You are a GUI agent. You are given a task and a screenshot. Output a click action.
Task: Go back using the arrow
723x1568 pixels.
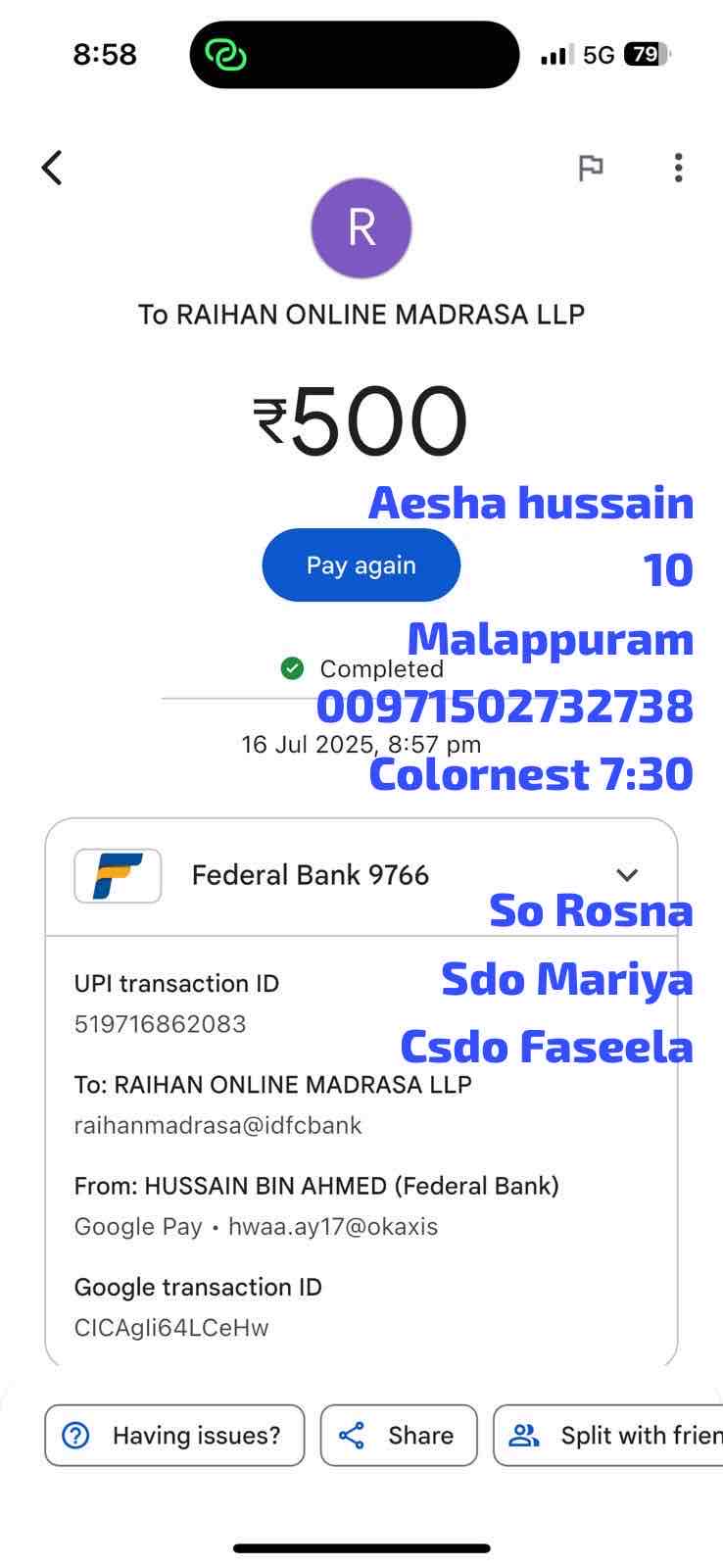click(x=52, y=168)
